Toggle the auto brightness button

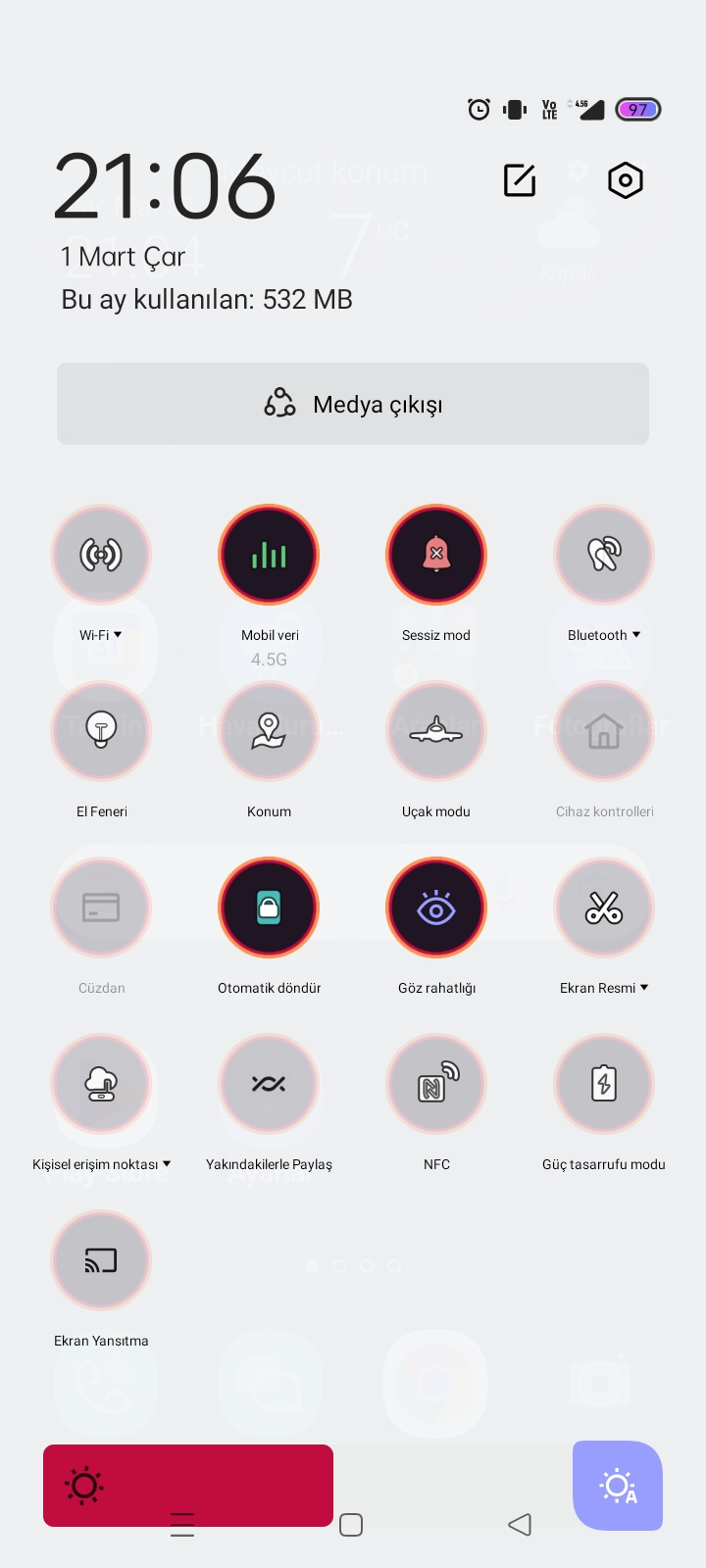(618, 1486)
